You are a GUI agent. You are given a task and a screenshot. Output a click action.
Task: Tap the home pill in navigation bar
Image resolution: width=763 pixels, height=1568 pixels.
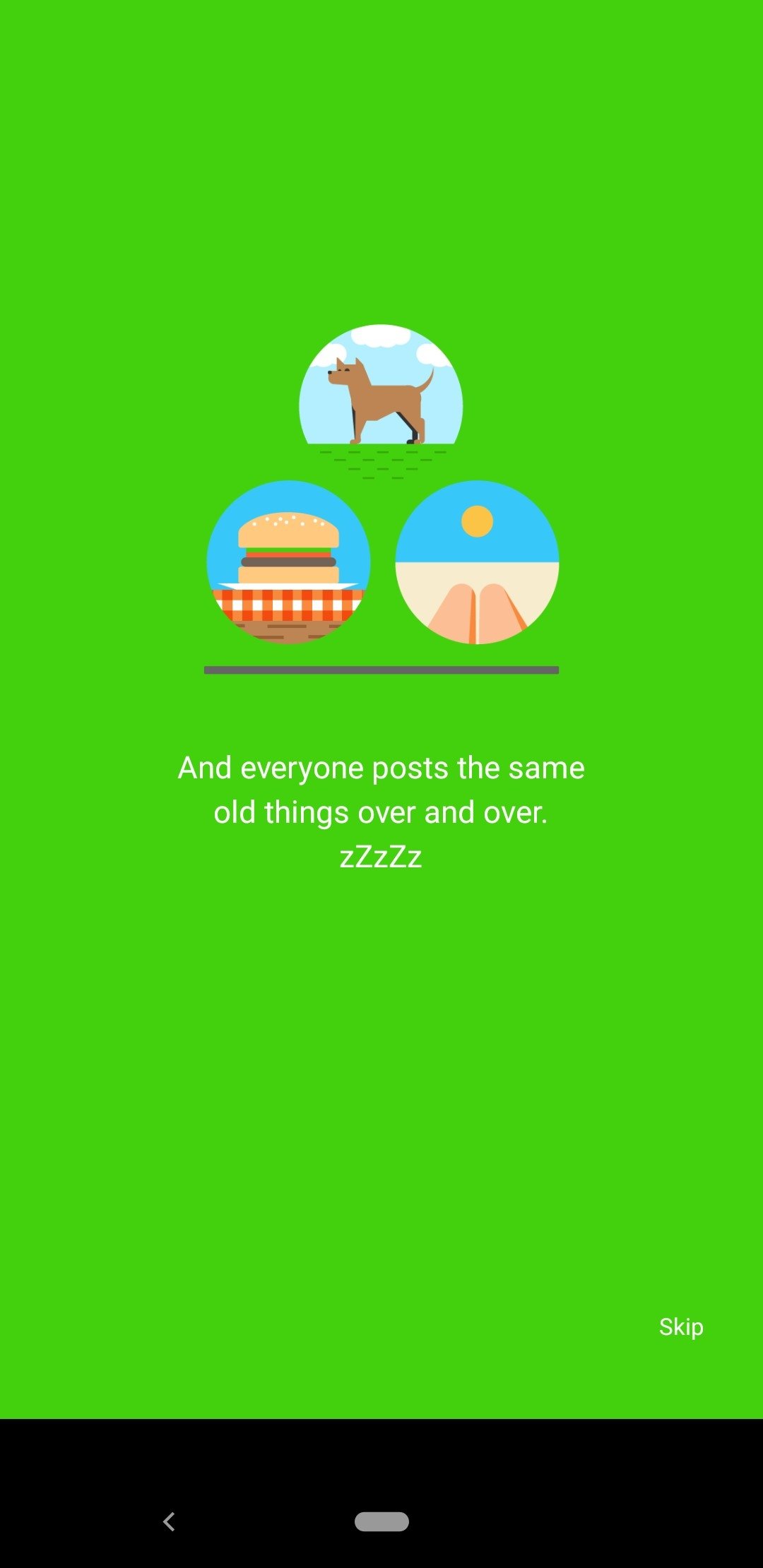[381, 1521]
